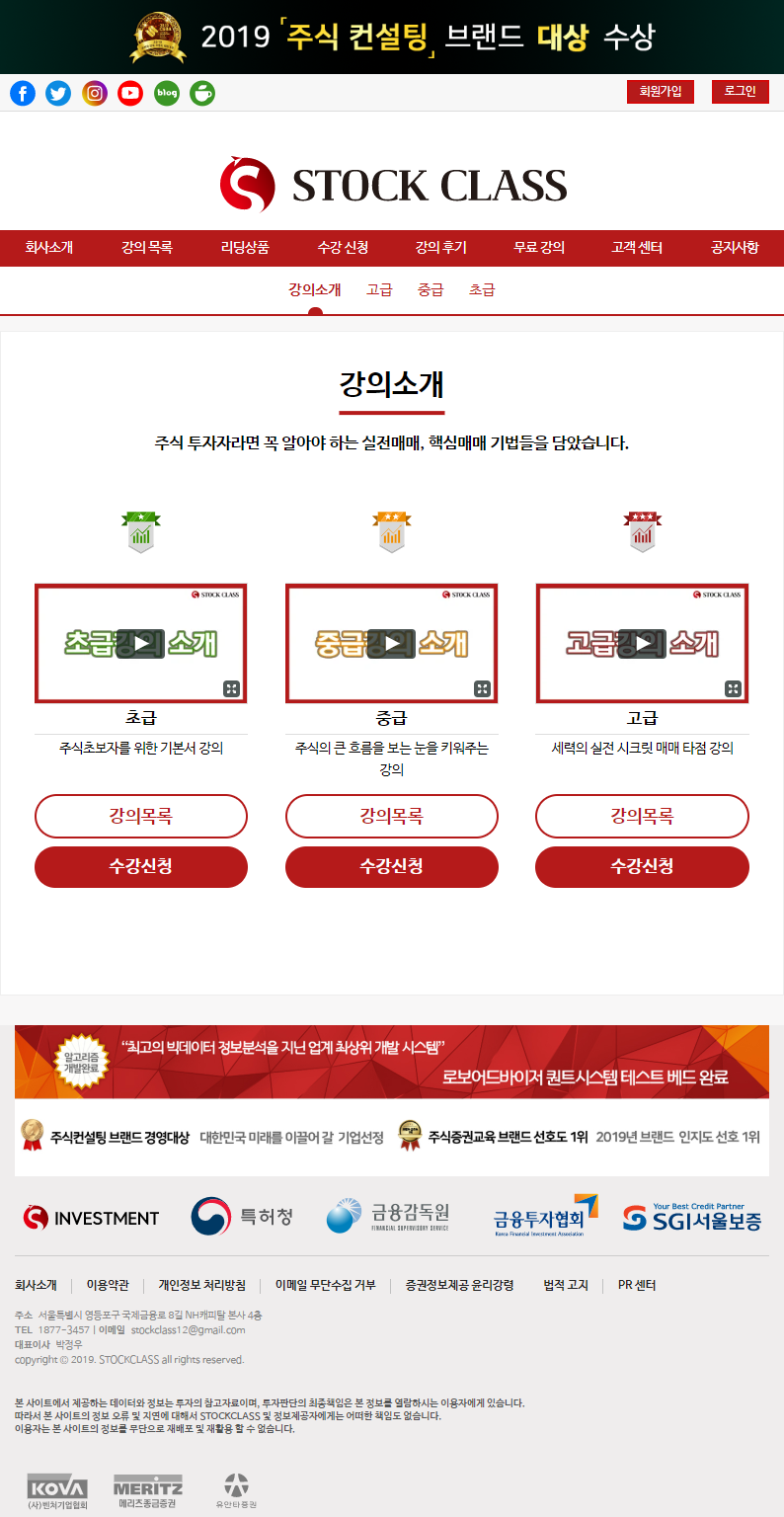Expand the 고급 video to fullscreen
The image size is (784, 1517).
pos(733,688)
